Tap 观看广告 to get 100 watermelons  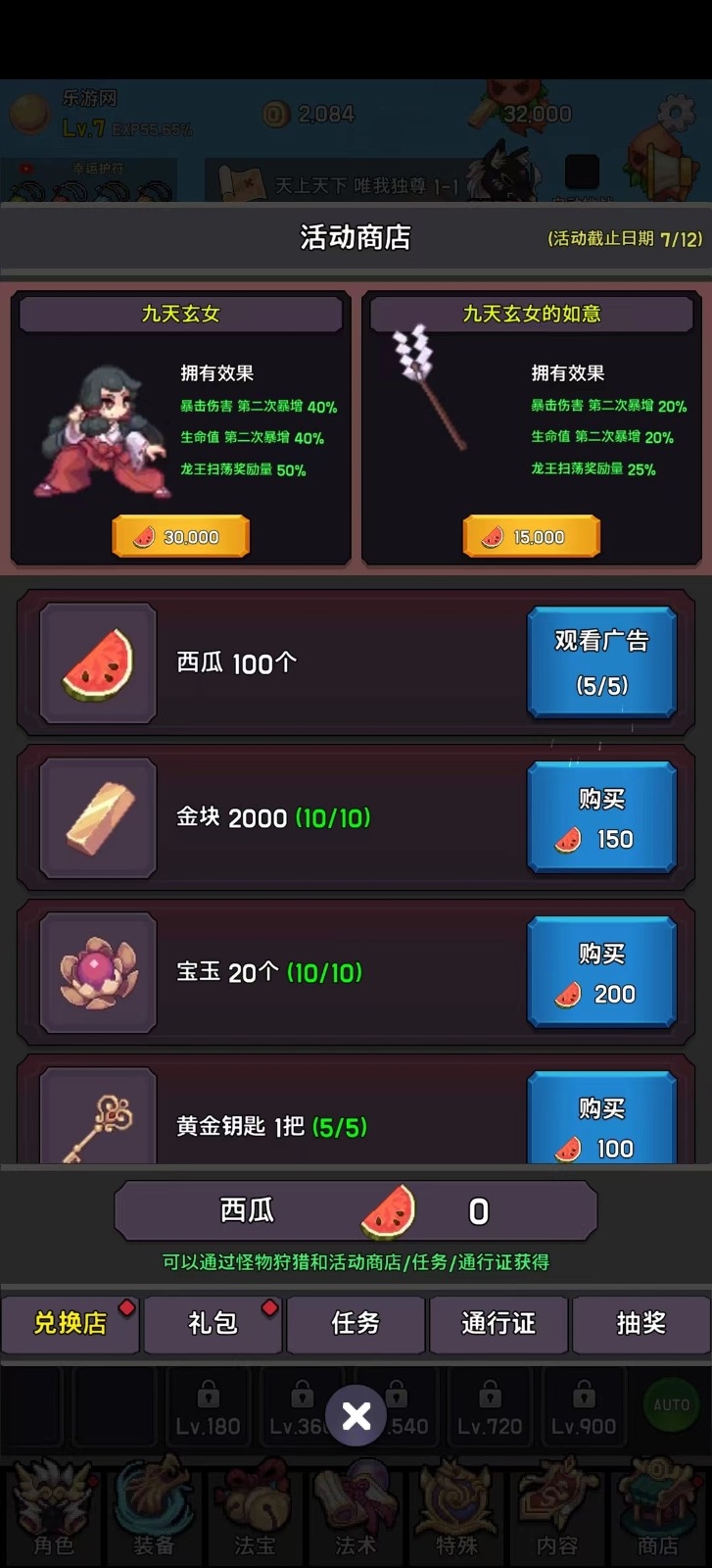coord(601,662)
